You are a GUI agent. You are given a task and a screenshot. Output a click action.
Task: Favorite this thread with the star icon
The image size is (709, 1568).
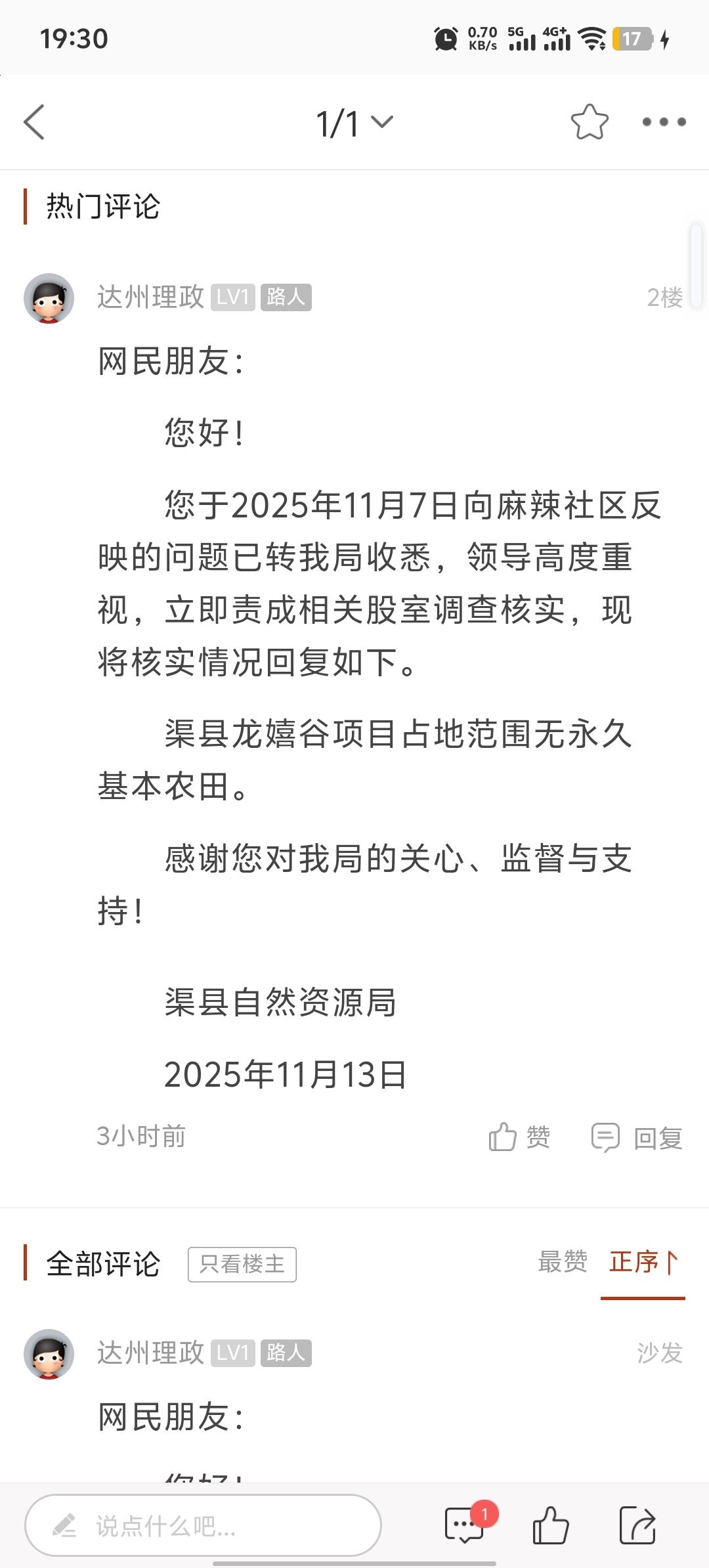[x=589, y=122]
